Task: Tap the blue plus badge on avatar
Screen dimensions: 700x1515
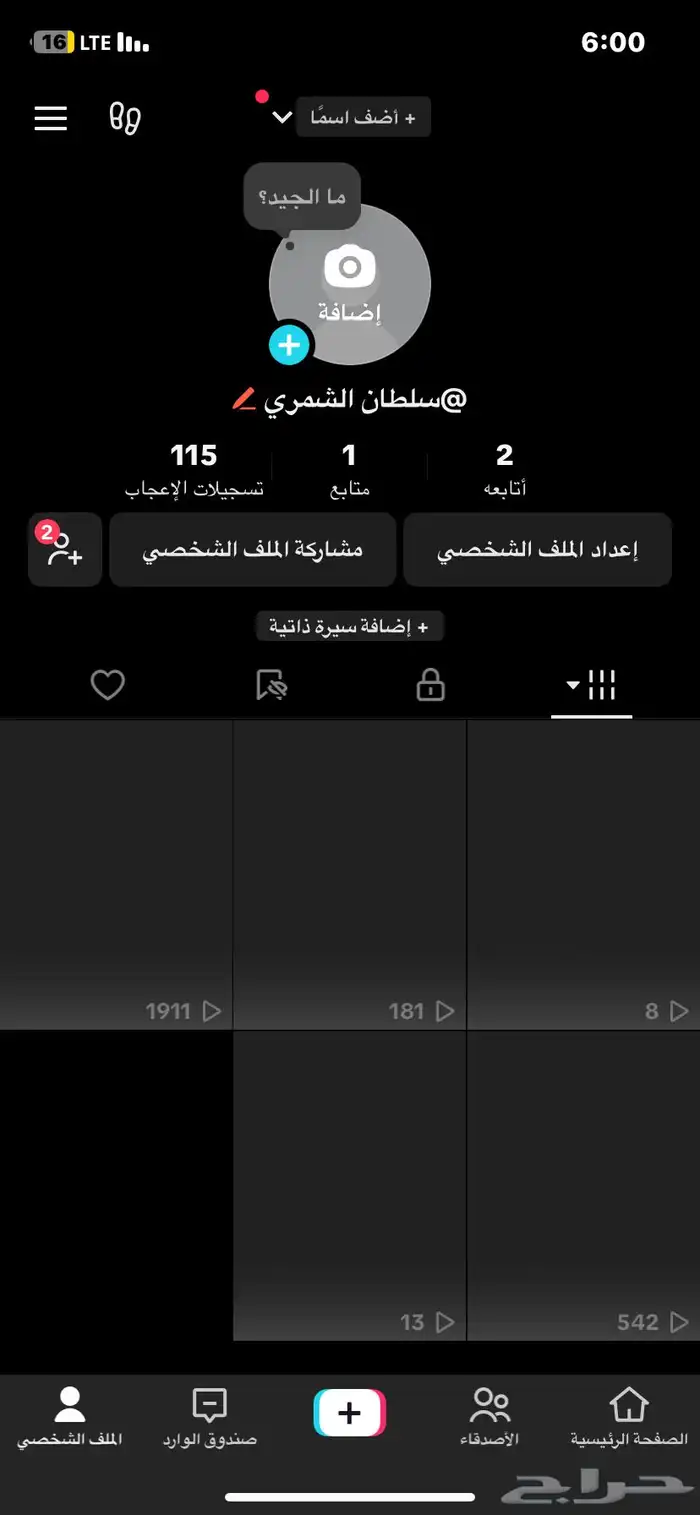Action: click(x=289, y=345)
